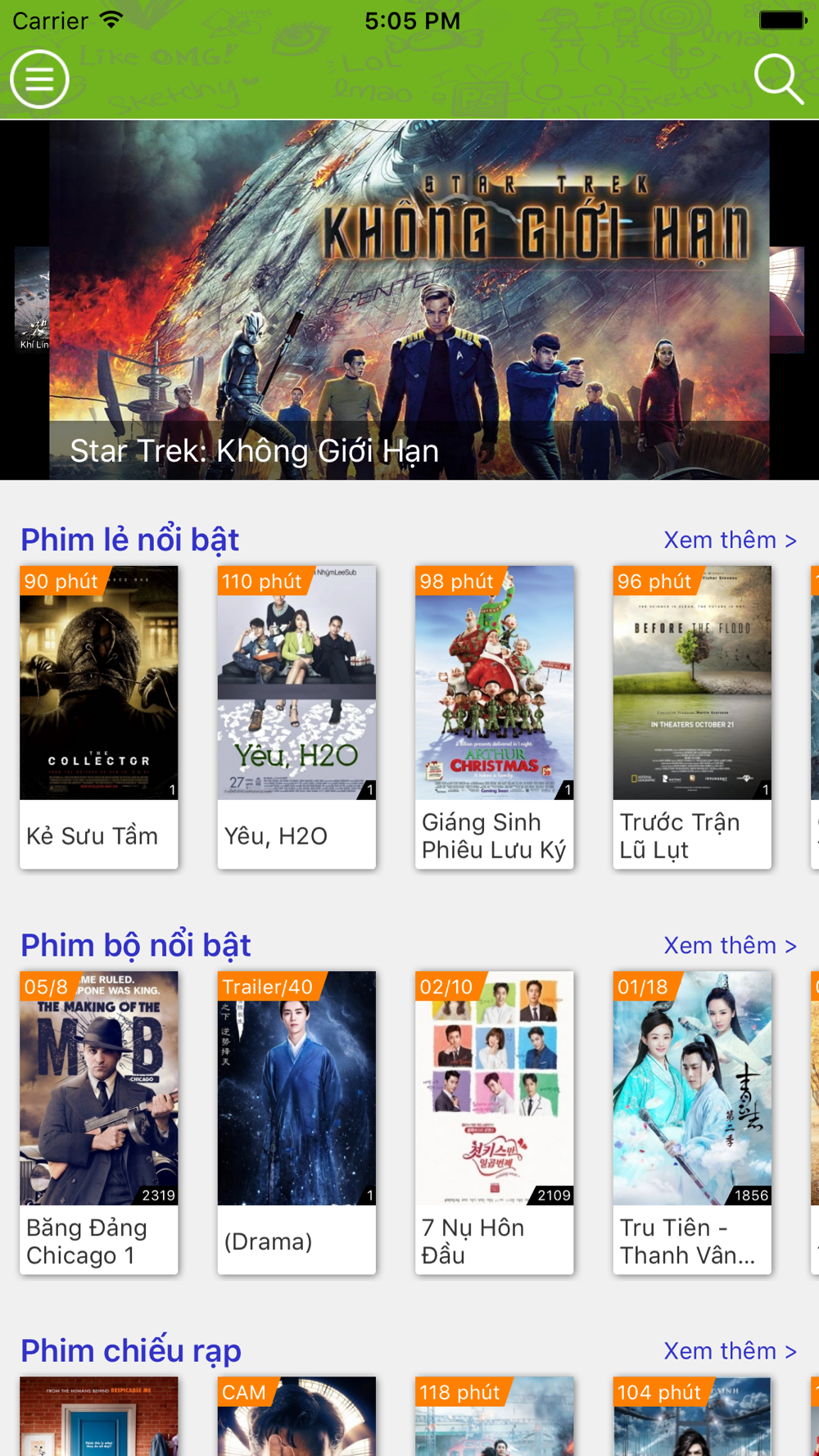View Giáng Sinh Phiêu Lưu Ký details
Screen dimensions: 819x1456
(494, 717)
